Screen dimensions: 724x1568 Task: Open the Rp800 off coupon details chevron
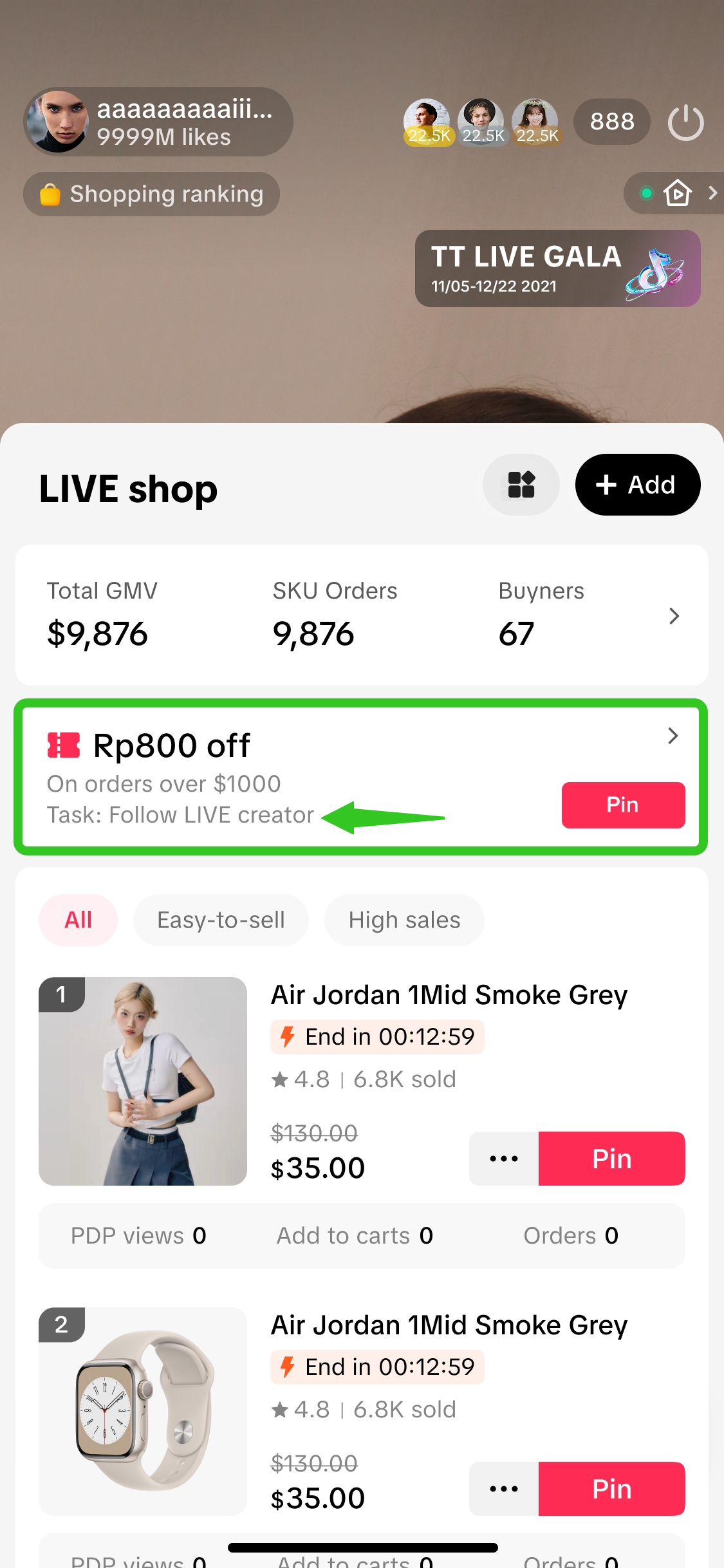click(673, 736)
